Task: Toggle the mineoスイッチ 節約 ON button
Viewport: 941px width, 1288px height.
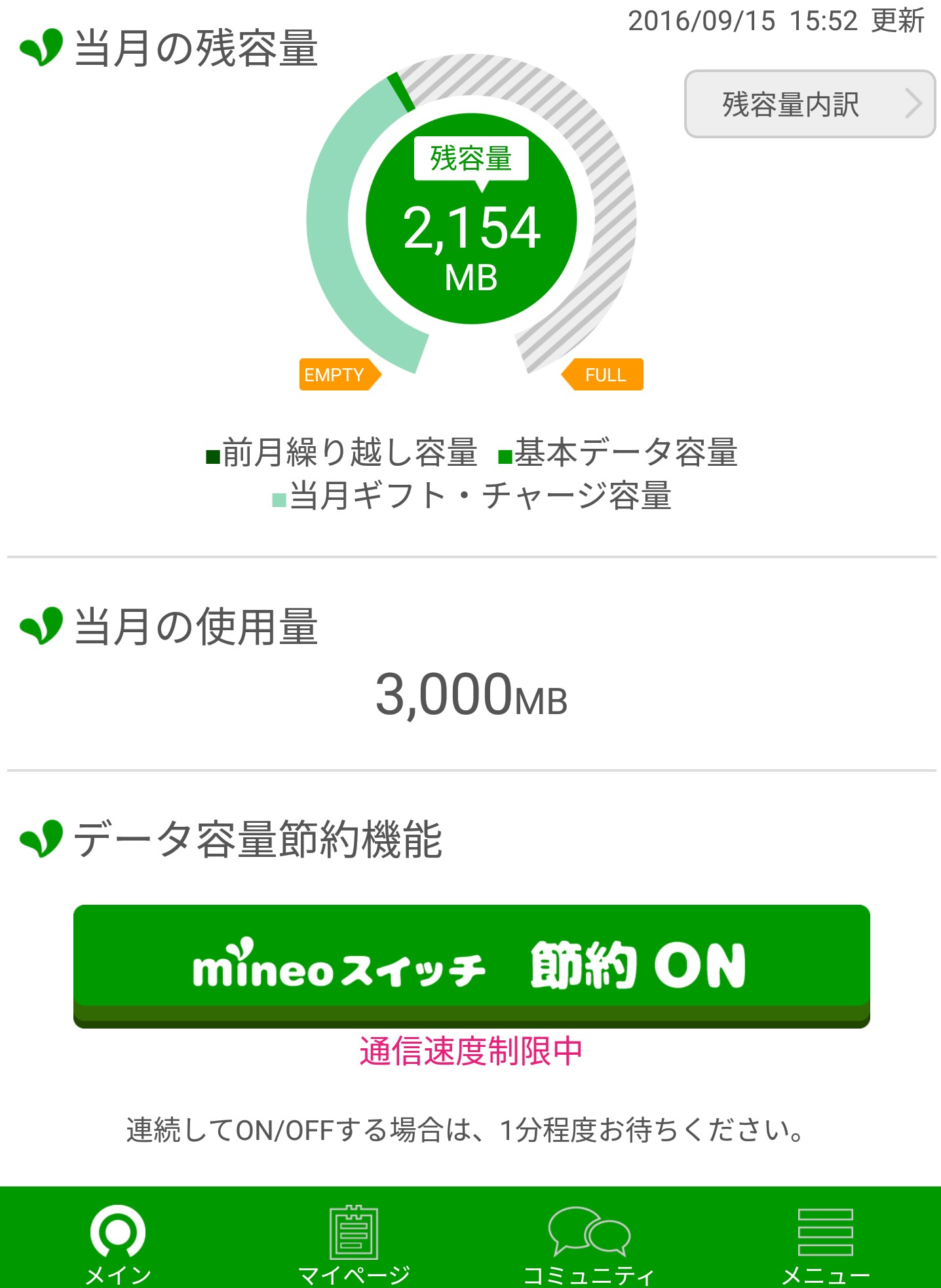Action: 471,966
